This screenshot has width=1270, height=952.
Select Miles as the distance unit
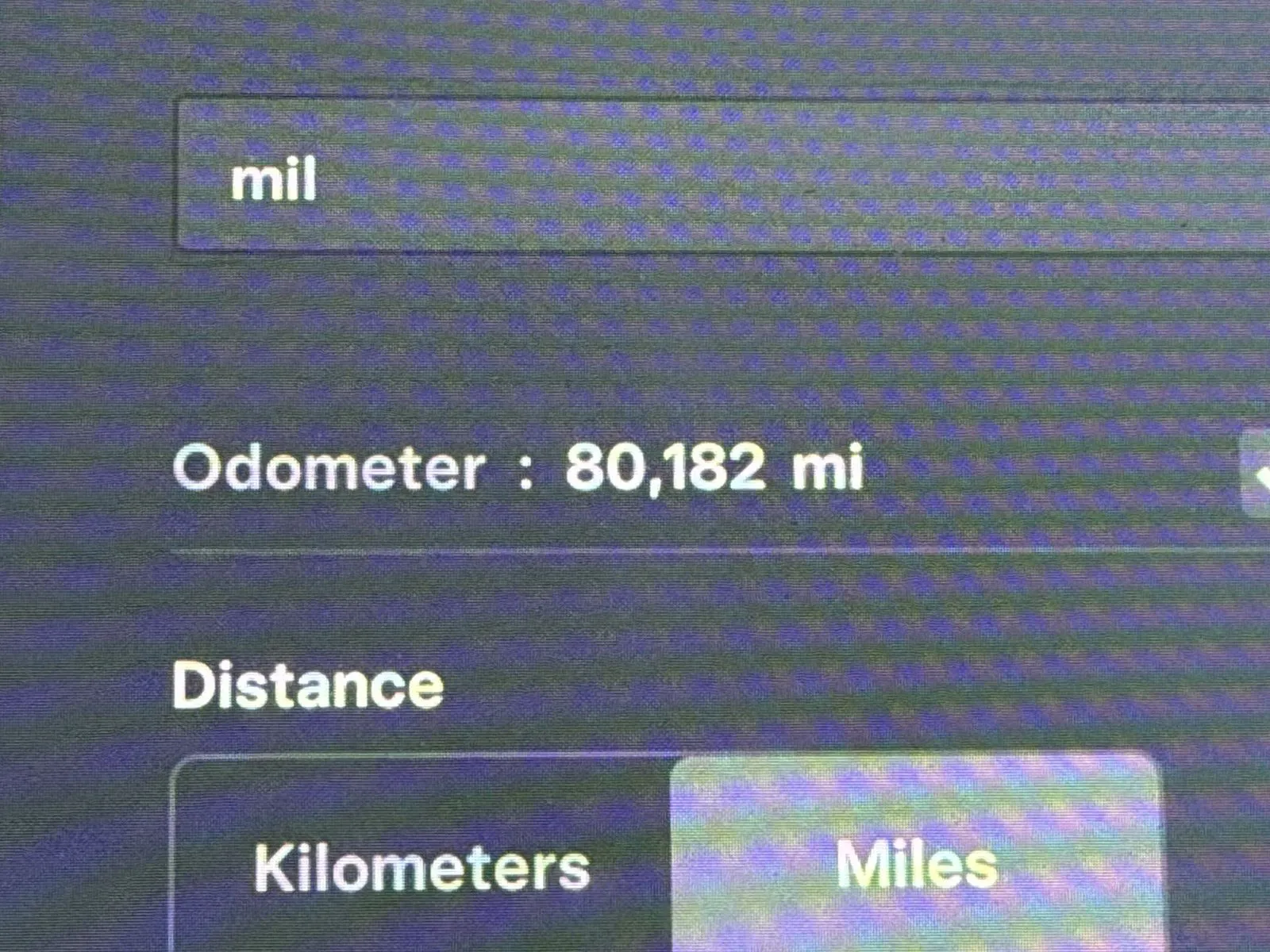coord(917,863)
